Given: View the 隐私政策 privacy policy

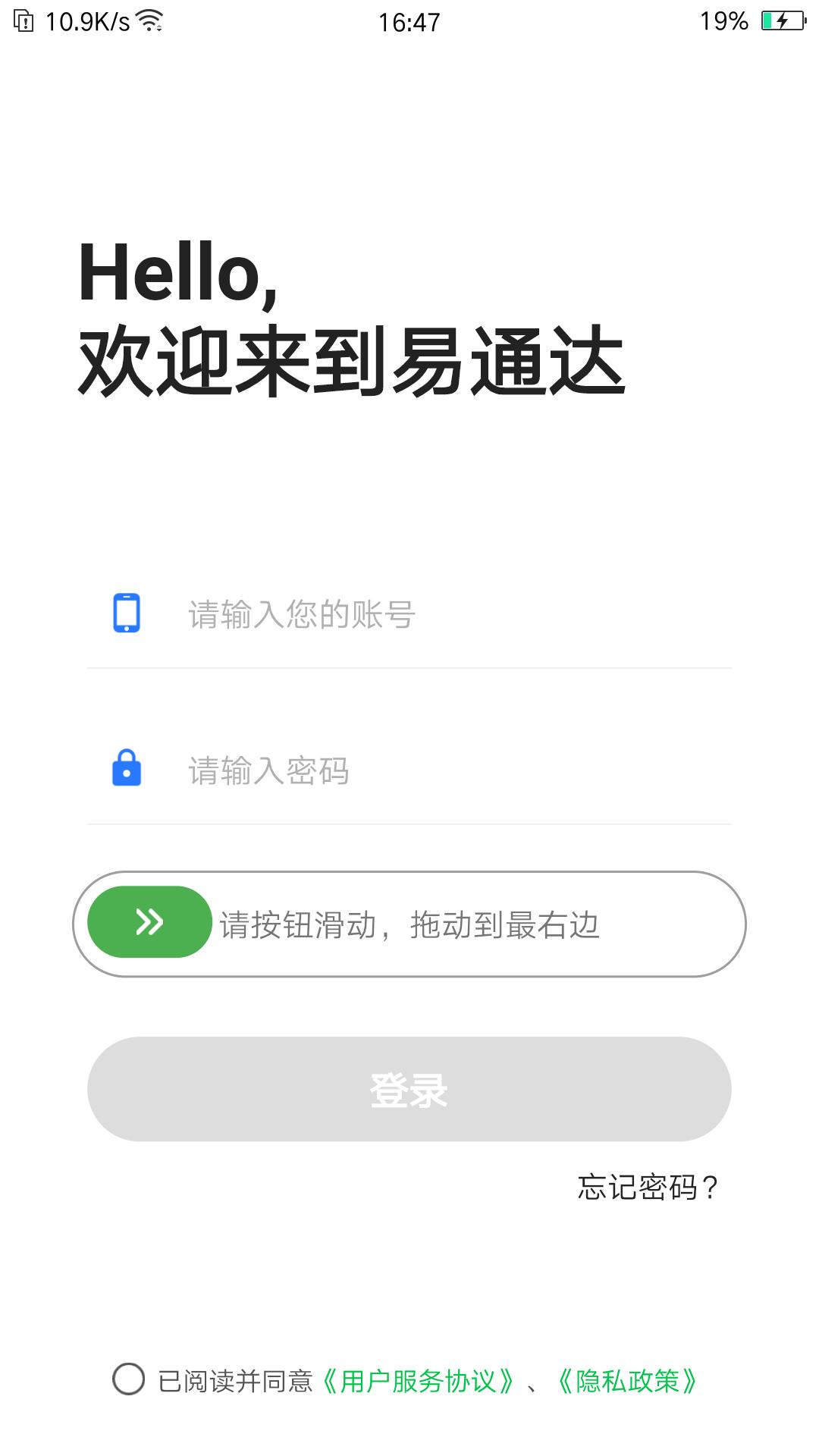Looking at the screenshot, I should 627,1381.
